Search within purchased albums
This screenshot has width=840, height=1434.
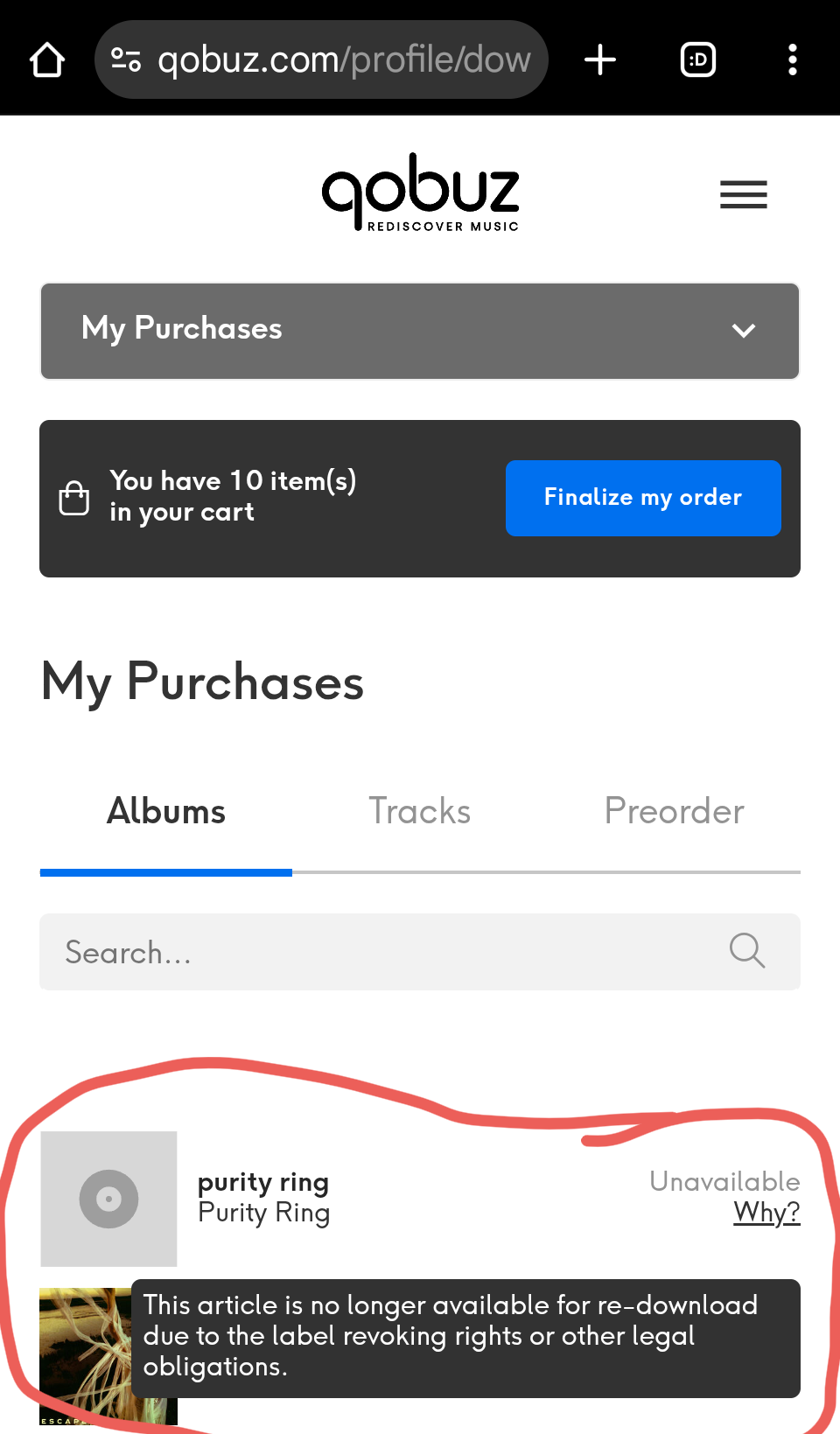(x=385, y=952)
